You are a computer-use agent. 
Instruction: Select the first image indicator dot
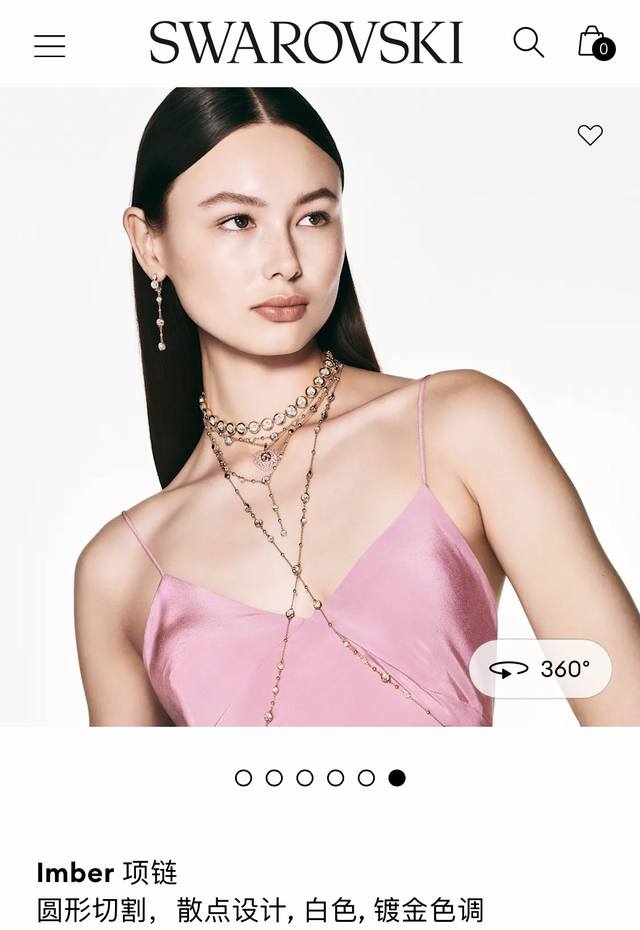243,778
